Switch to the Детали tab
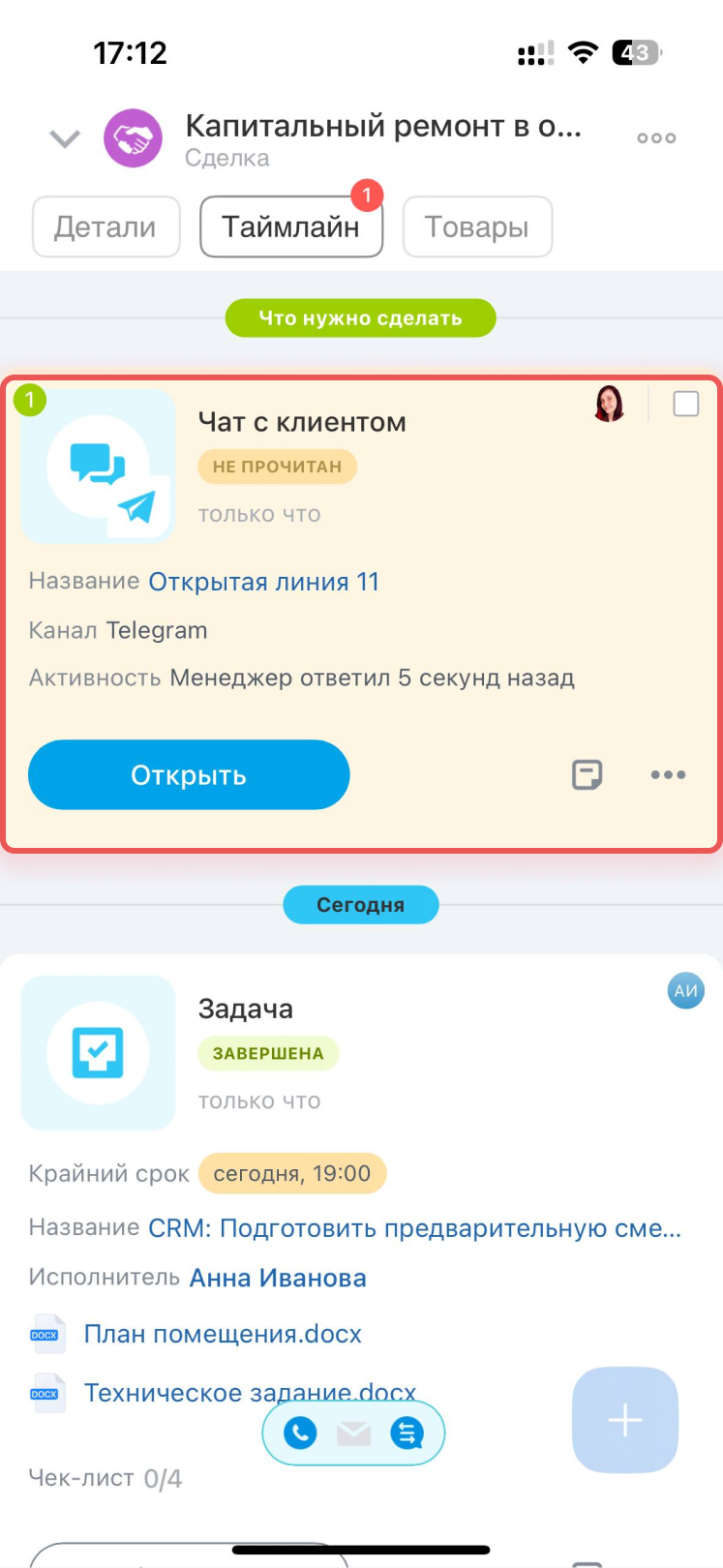723x1568 pixels. tap(106, 227)
